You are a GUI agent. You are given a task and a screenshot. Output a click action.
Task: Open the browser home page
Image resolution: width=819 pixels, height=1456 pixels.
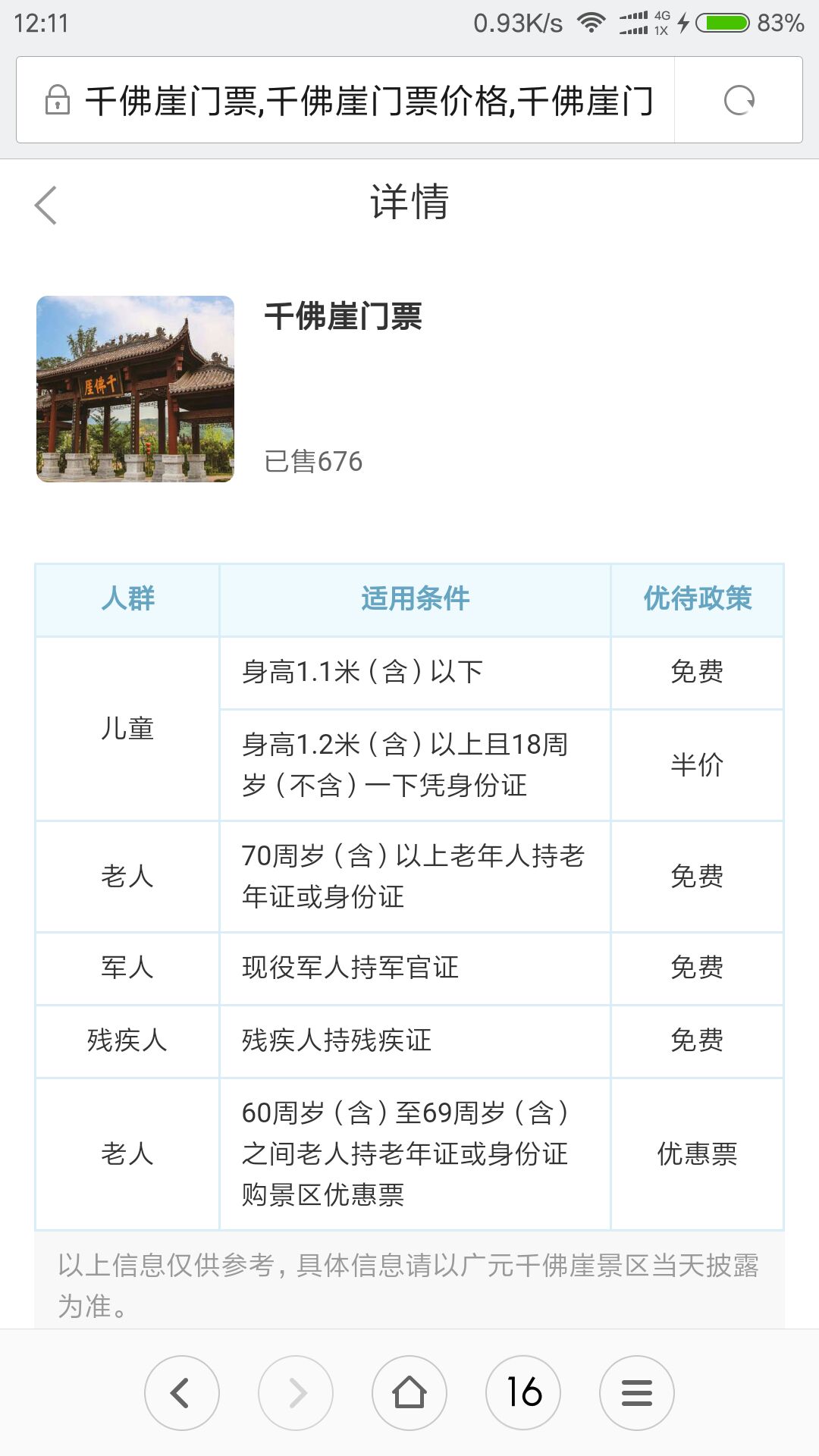click(x=409, y=1392)
